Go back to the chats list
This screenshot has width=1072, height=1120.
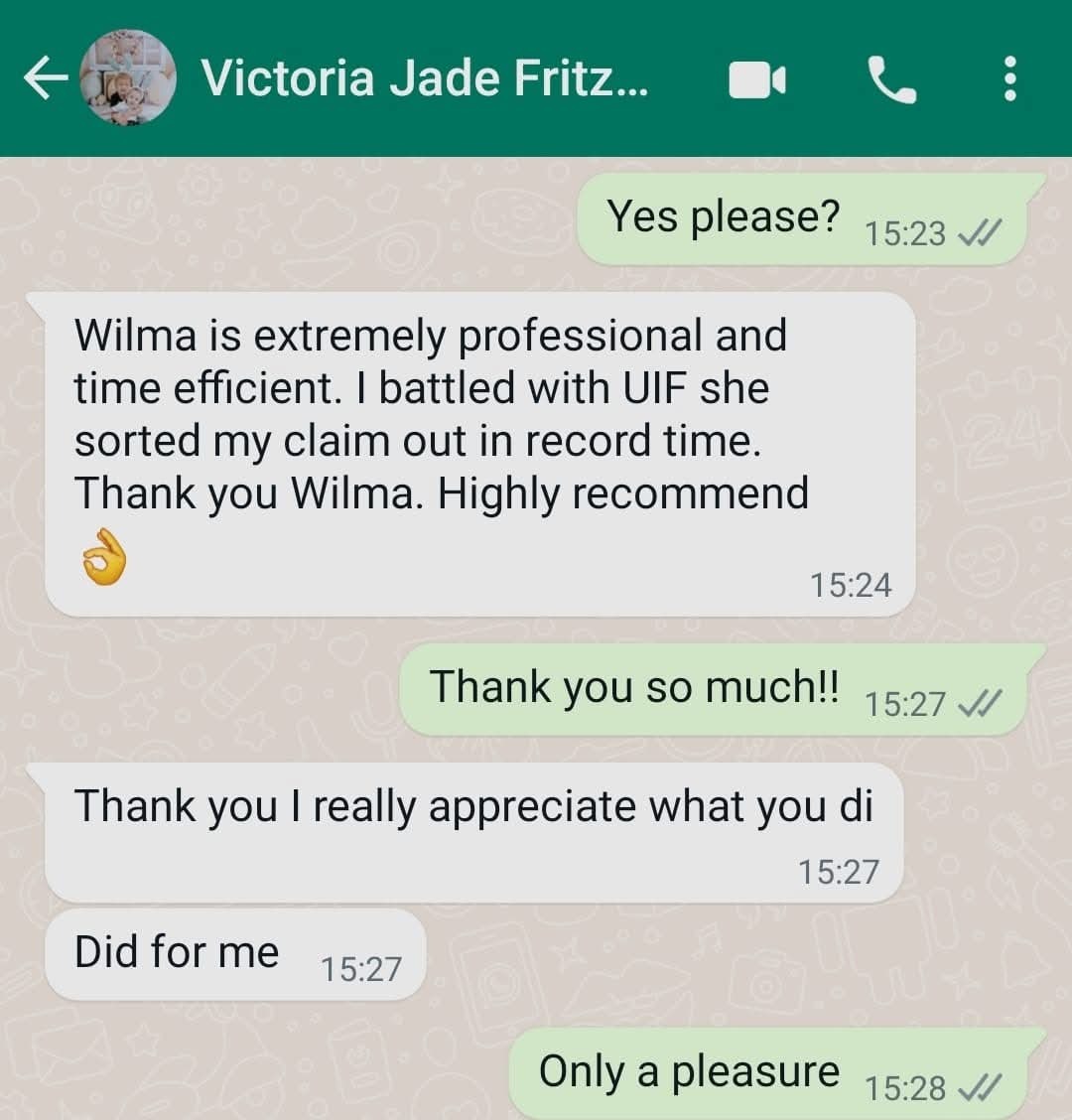pos(47,79)
